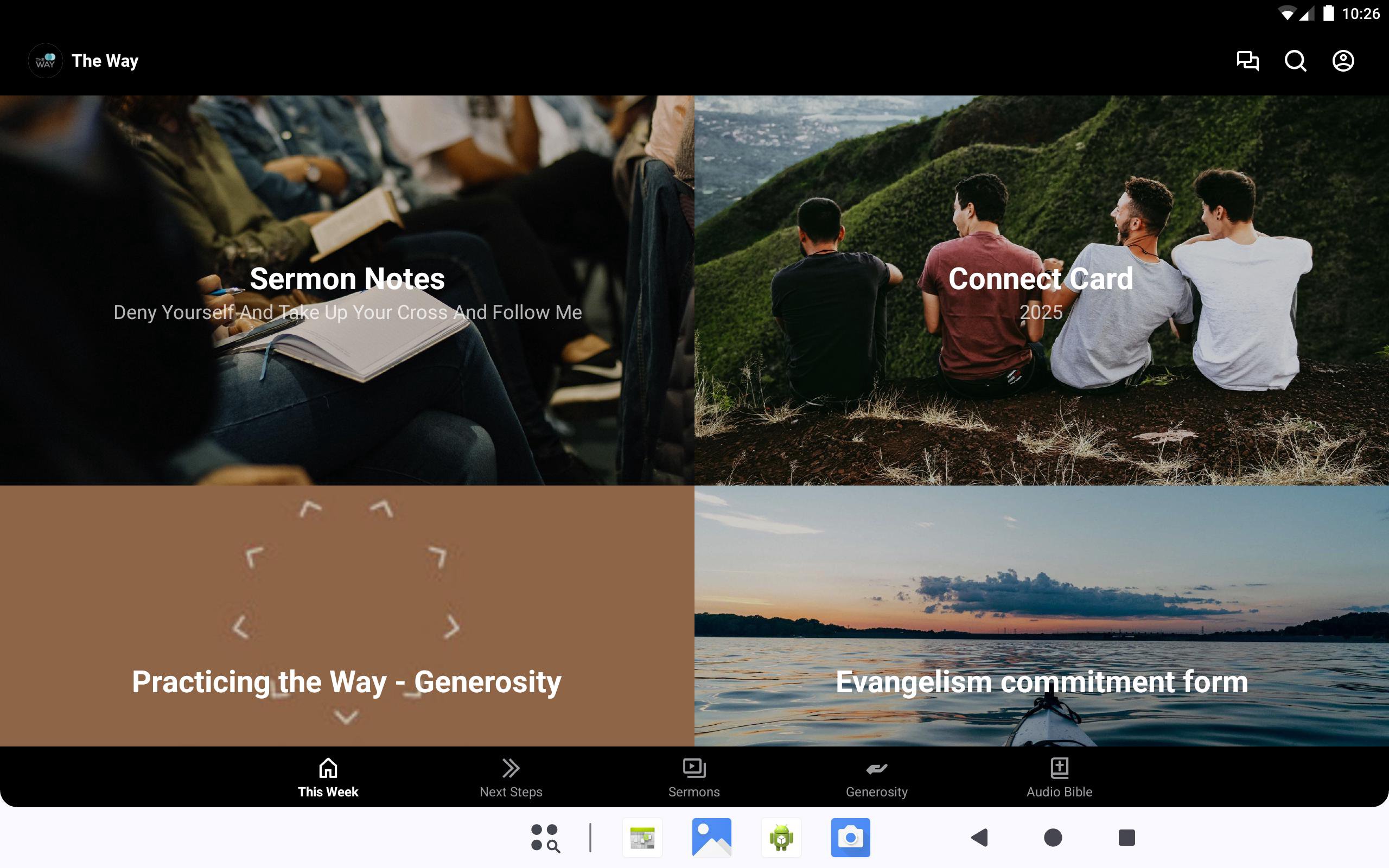Open the Connect Card 2025 tile
Screen dimensions: 1389x868
point(1041,290)
